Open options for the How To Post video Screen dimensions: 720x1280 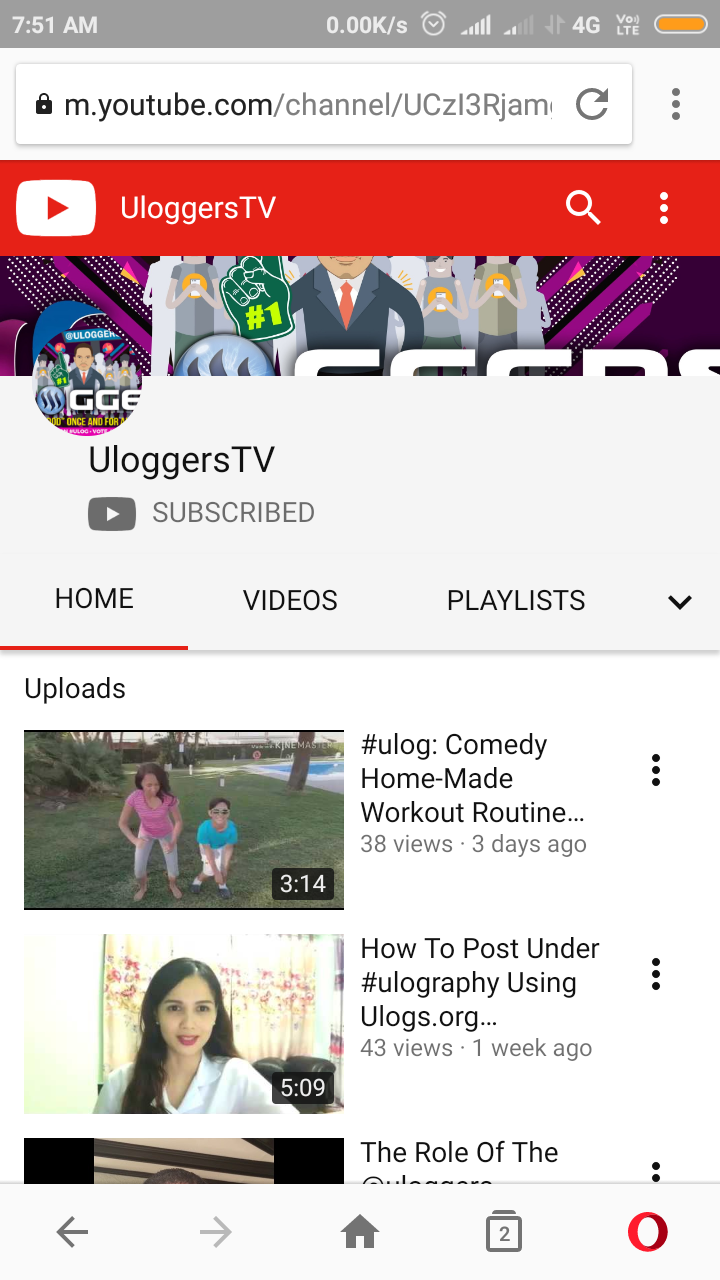click(x=656, y=974)
